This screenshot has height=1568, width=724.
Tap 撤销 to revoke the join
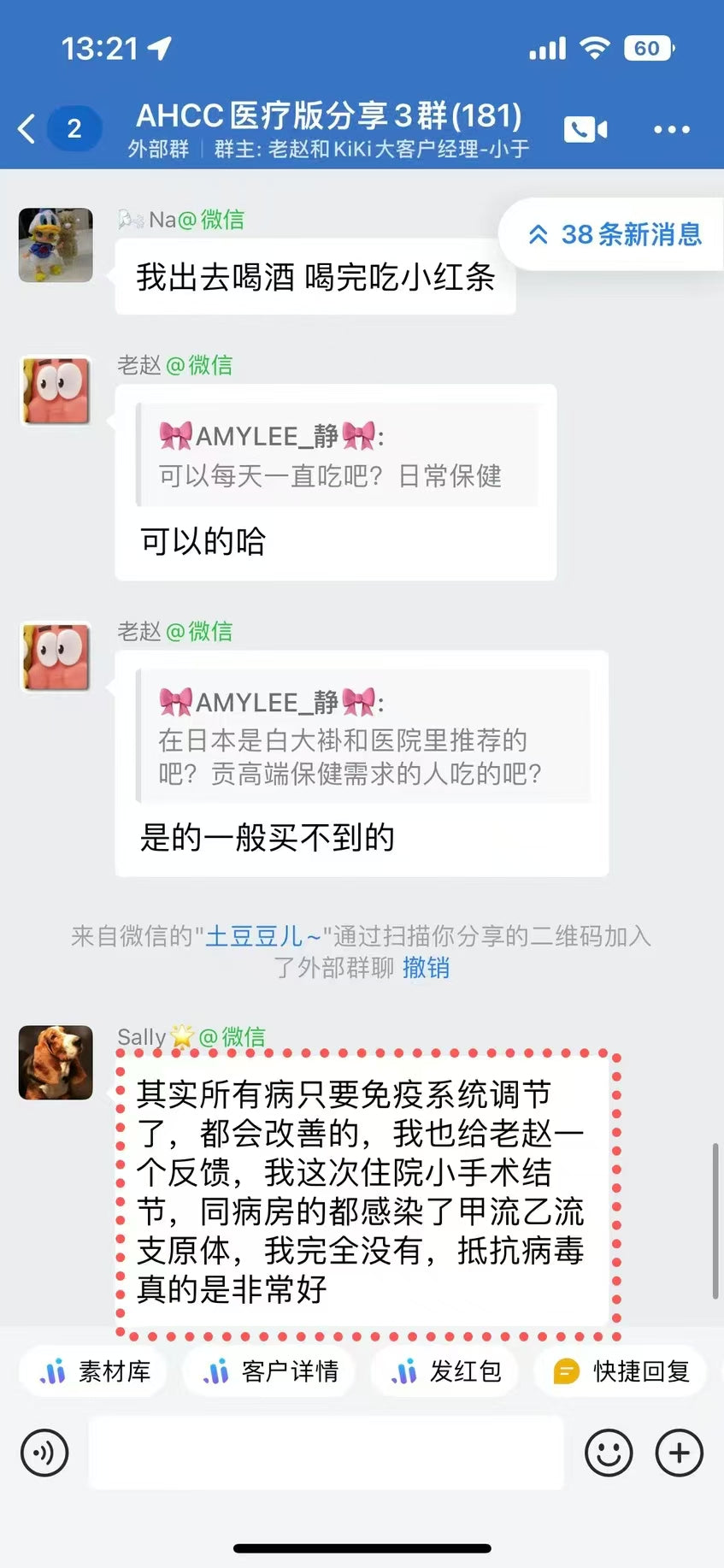pyautogui.click(x=426, y=968)
